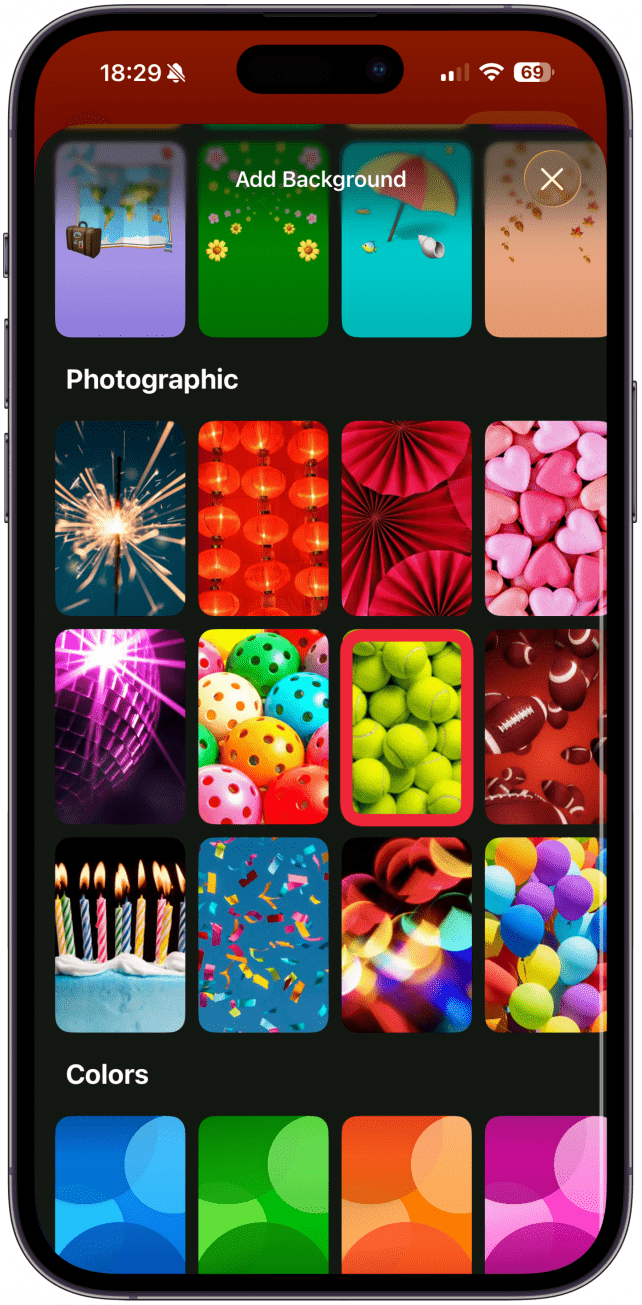Viewport: 642px width, 1305px height.
Task: Pick the colorful wiffle balls background
Action: (x=263, y=725)
